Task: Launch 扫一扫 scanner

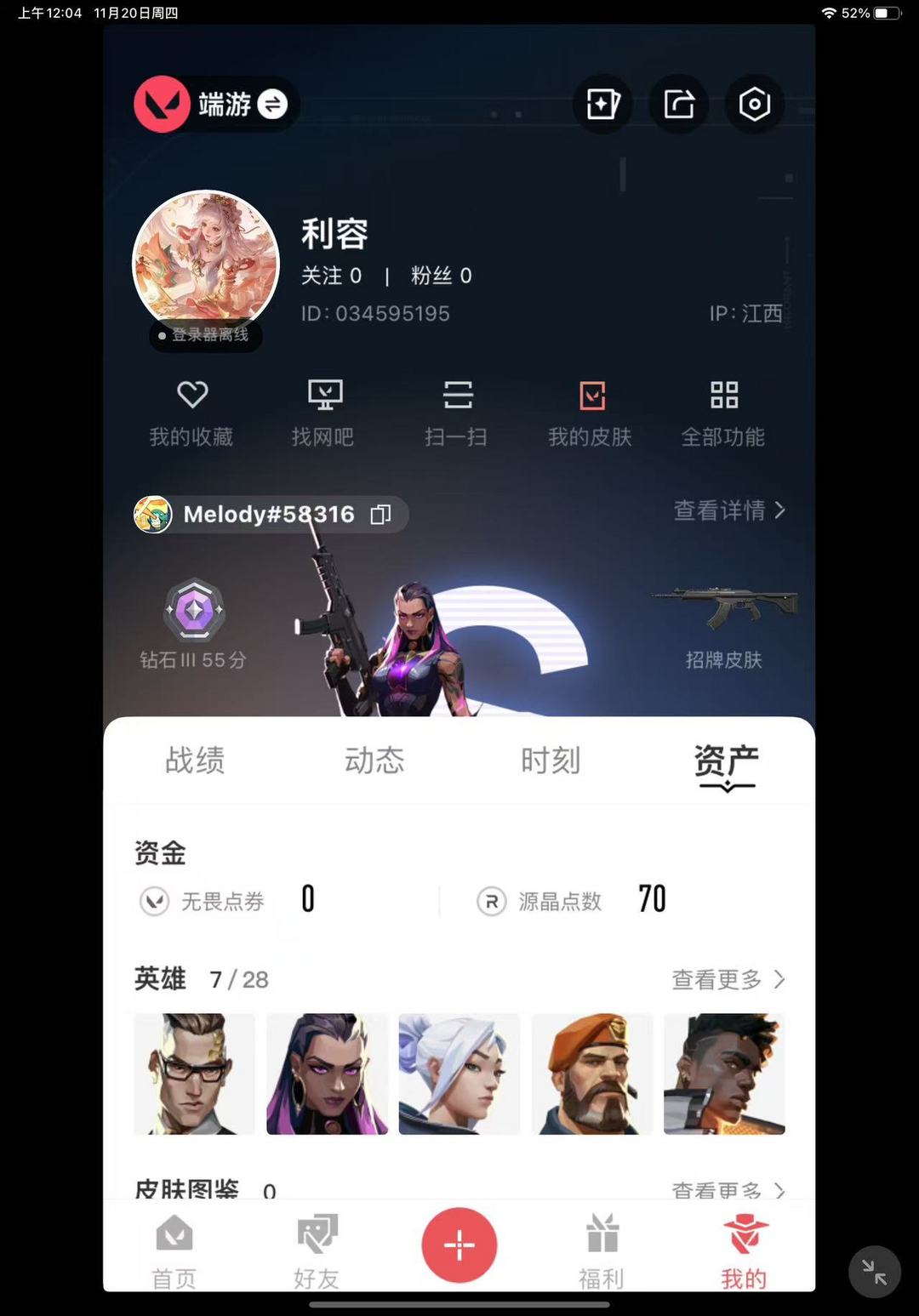Action: 457,413
